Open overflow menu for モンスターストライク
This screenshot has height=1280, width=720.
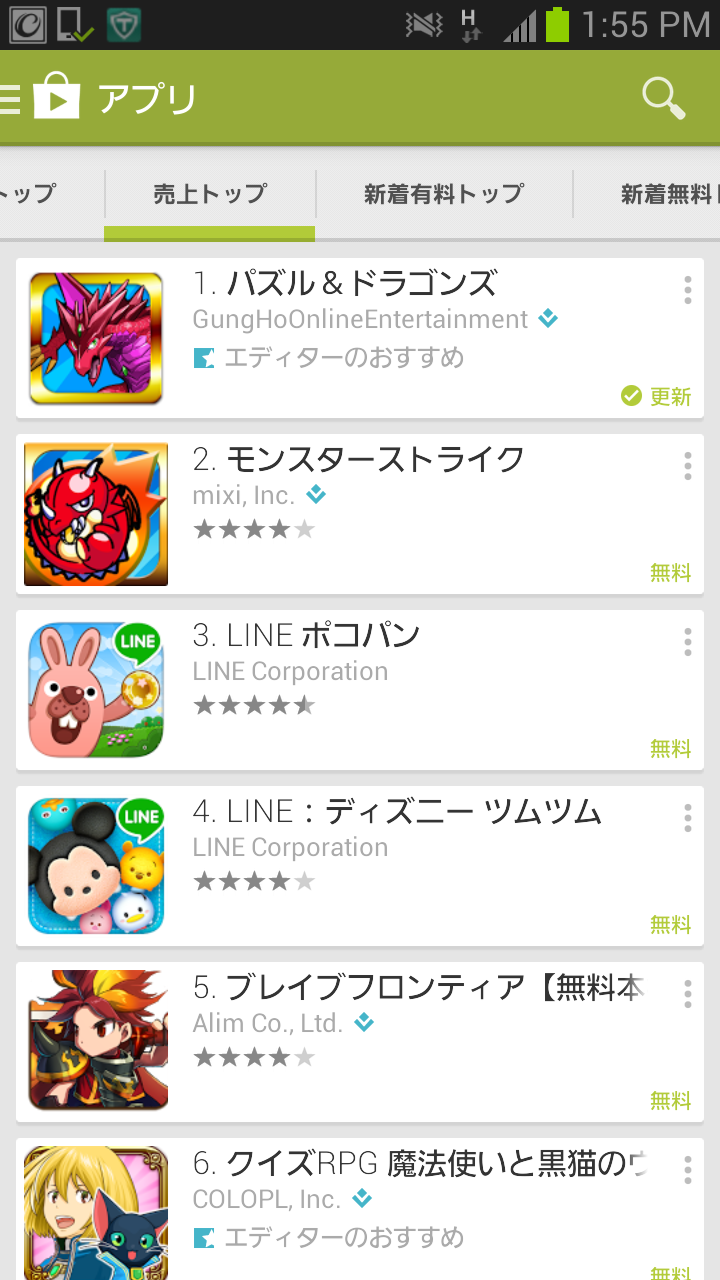[x=687, y=466]
